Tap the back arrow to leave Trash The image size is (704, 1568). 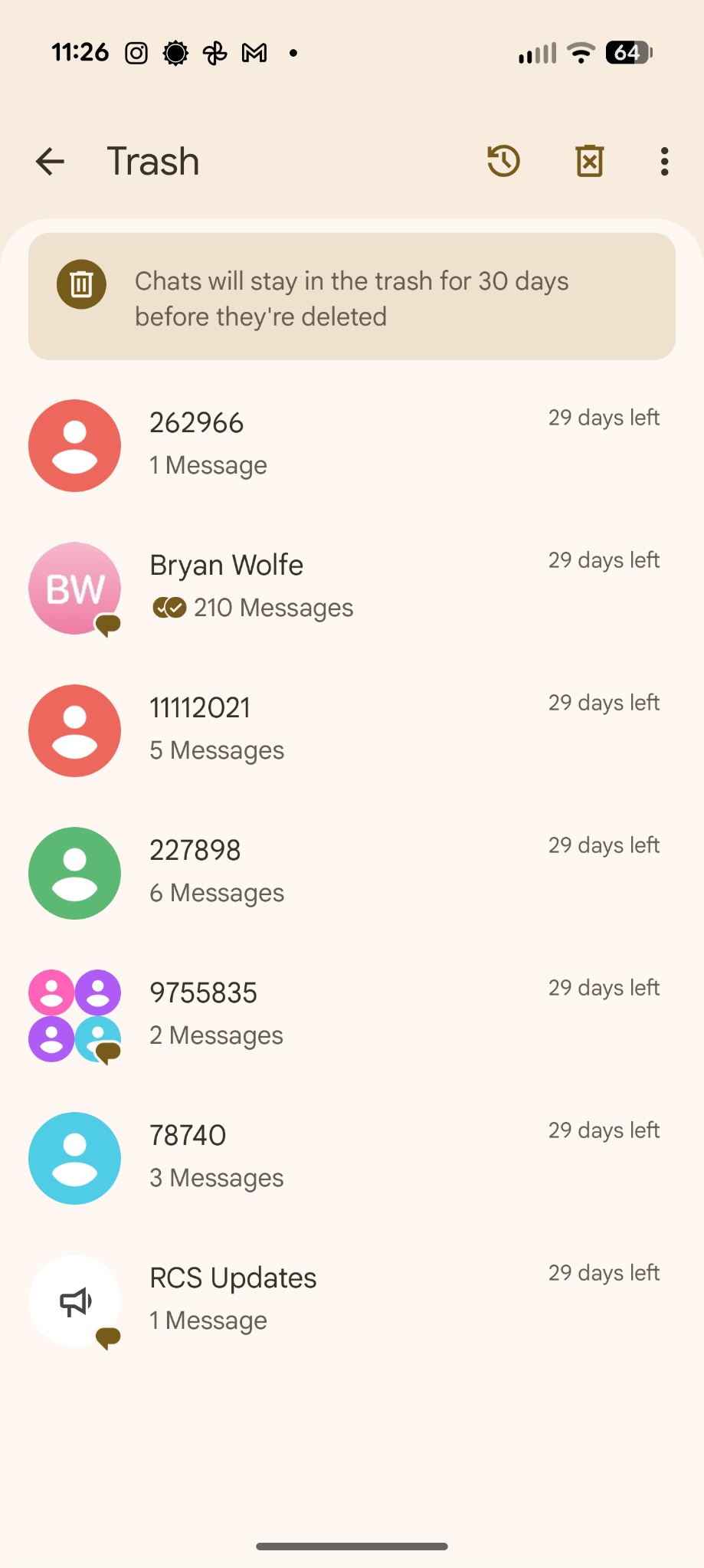click(x=49, y=161)
